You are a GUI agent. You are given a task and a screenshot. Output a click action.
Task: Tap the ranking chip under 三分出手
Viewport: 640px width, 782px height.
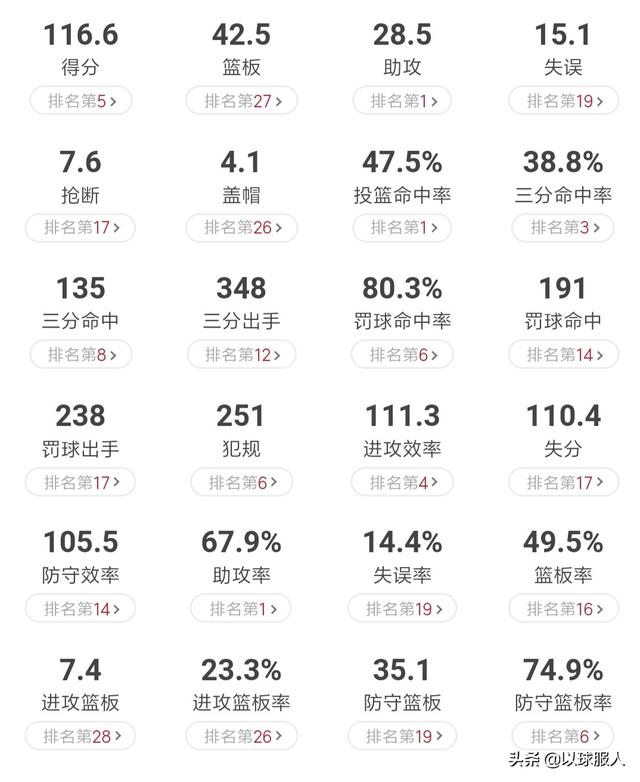(241, 355)
